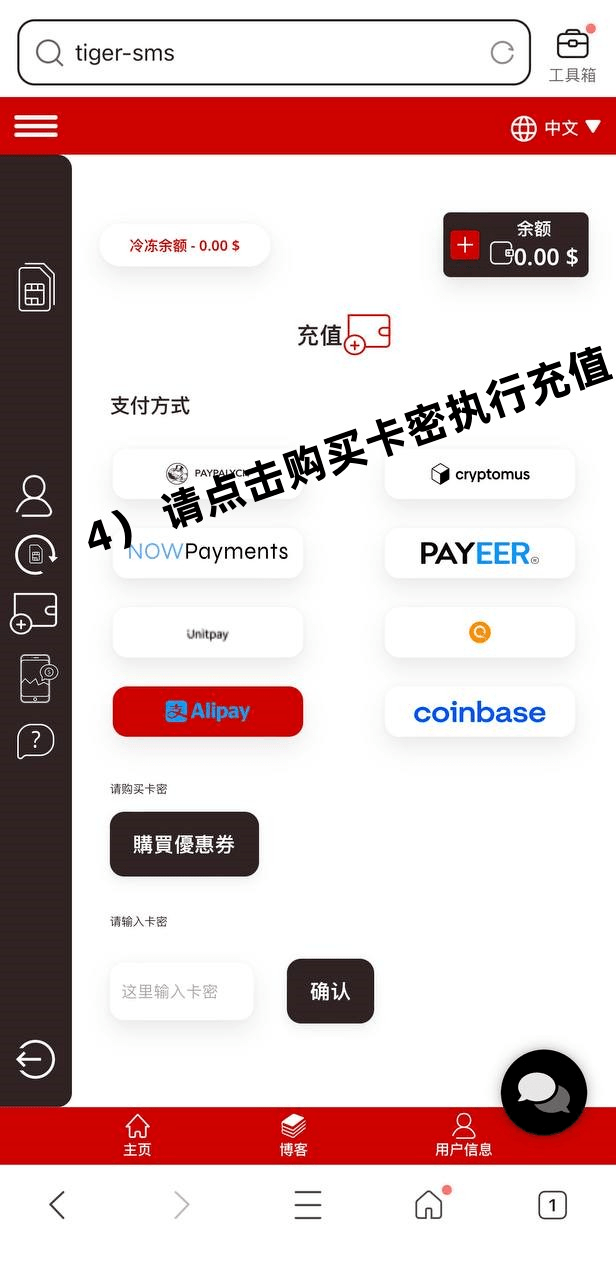
Task: Switch to 用户信息 tab
Action: (463, 1136)
